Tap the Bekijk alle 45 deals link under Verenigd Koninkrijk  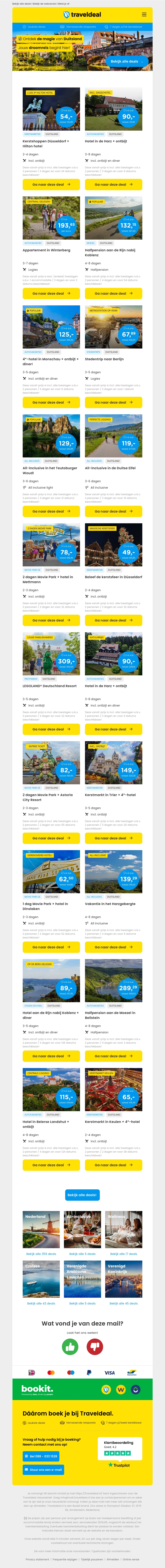click(x=124, y=1303)
